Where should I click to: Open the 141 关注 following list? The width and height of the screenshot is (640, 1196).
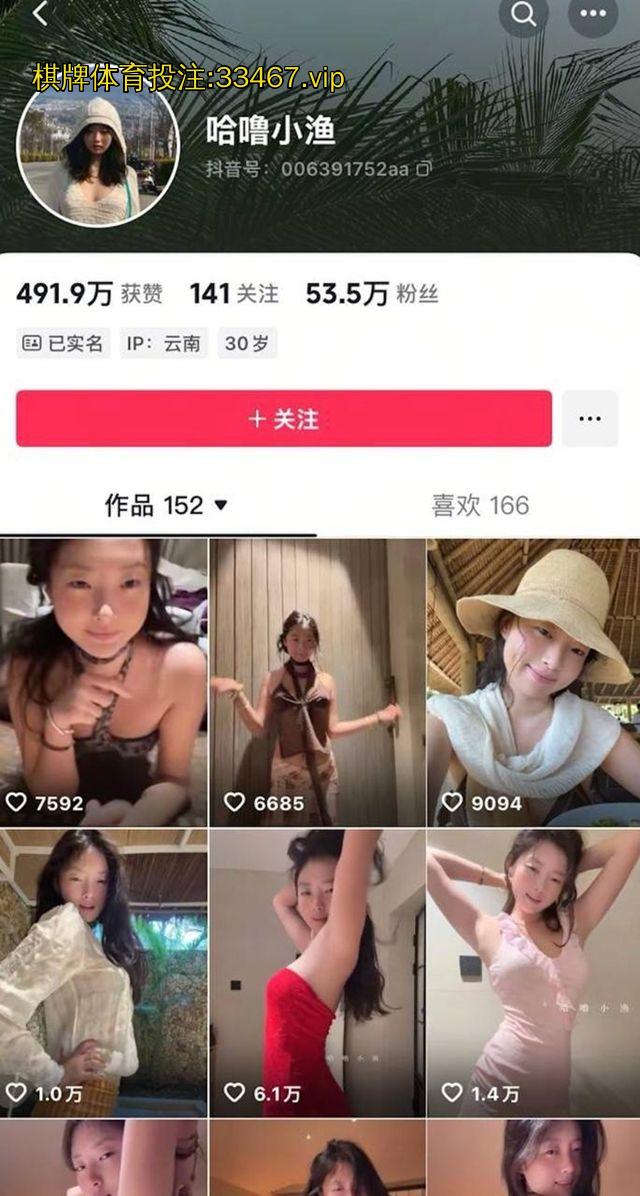point(234,293)
